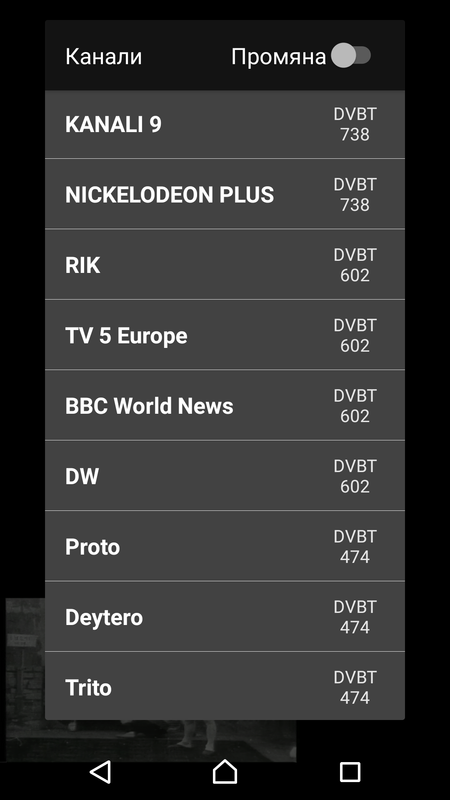
Task: Toggle the Промяна switch
Action: pos(351,56)
